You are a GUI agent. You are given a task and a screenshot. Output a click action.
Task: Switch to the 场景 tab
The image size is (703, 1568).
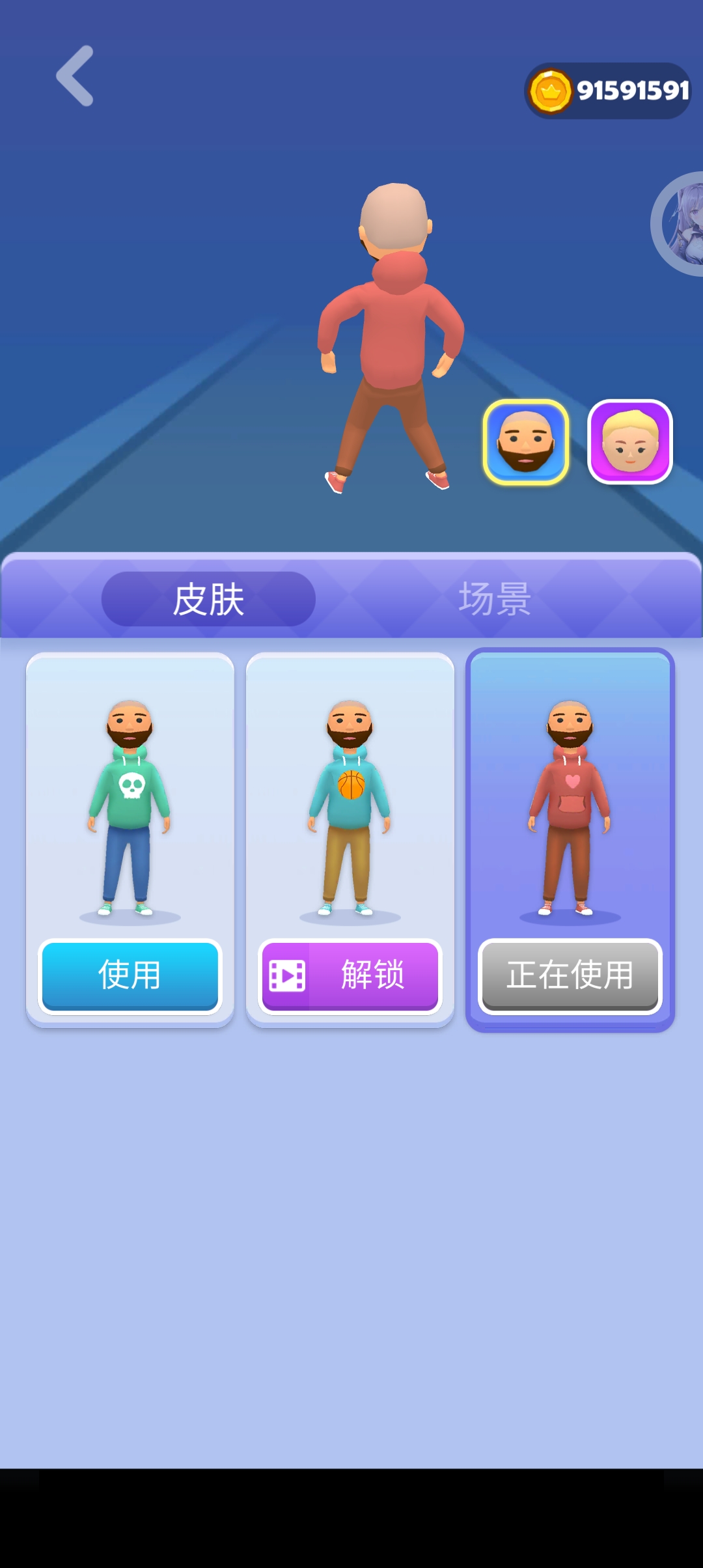tap(495, 599)
